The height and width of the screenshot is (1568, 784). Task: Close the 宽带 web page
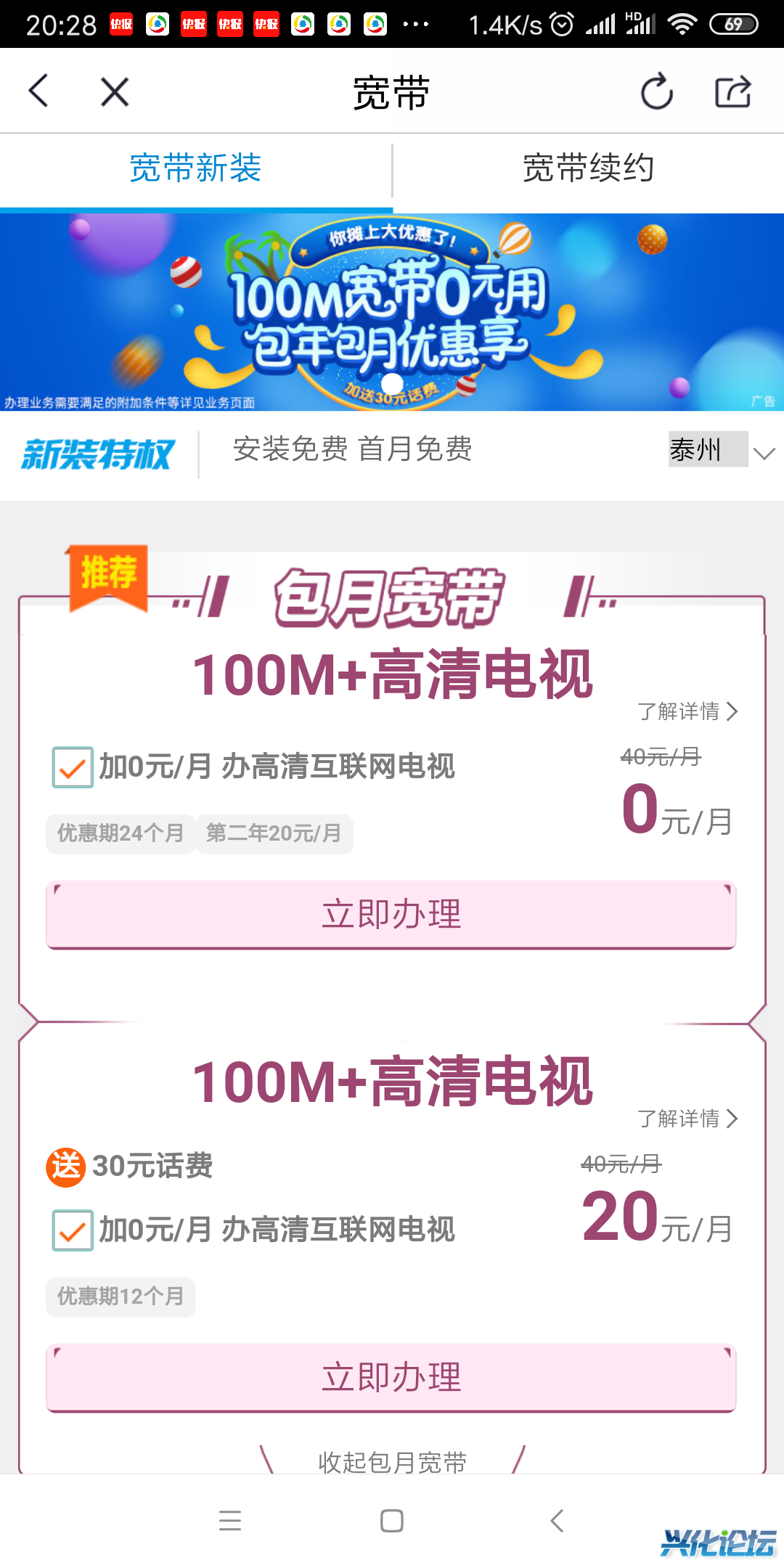pyautogui.click(x=115, y=92)
